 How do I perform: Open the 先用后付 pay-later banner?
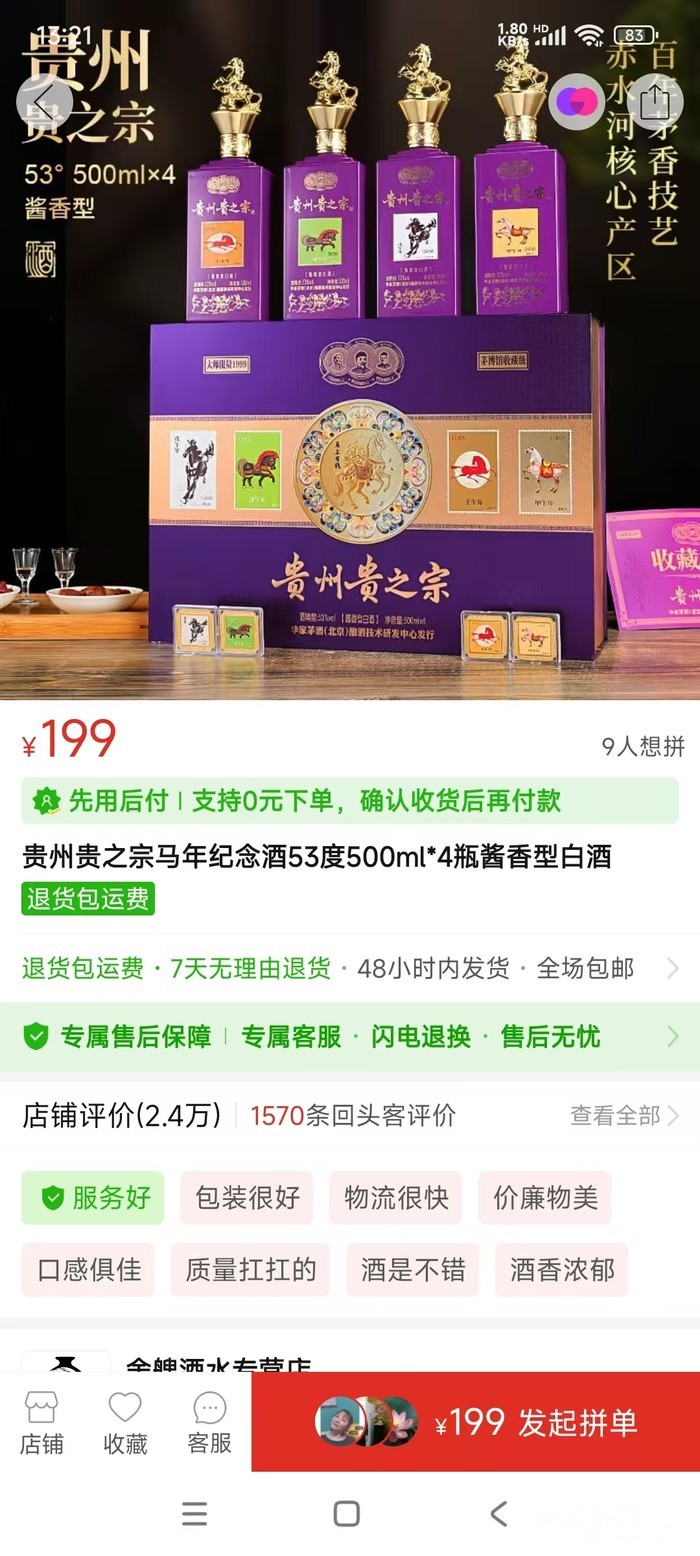pyautogui.click(x=349, y=801)
